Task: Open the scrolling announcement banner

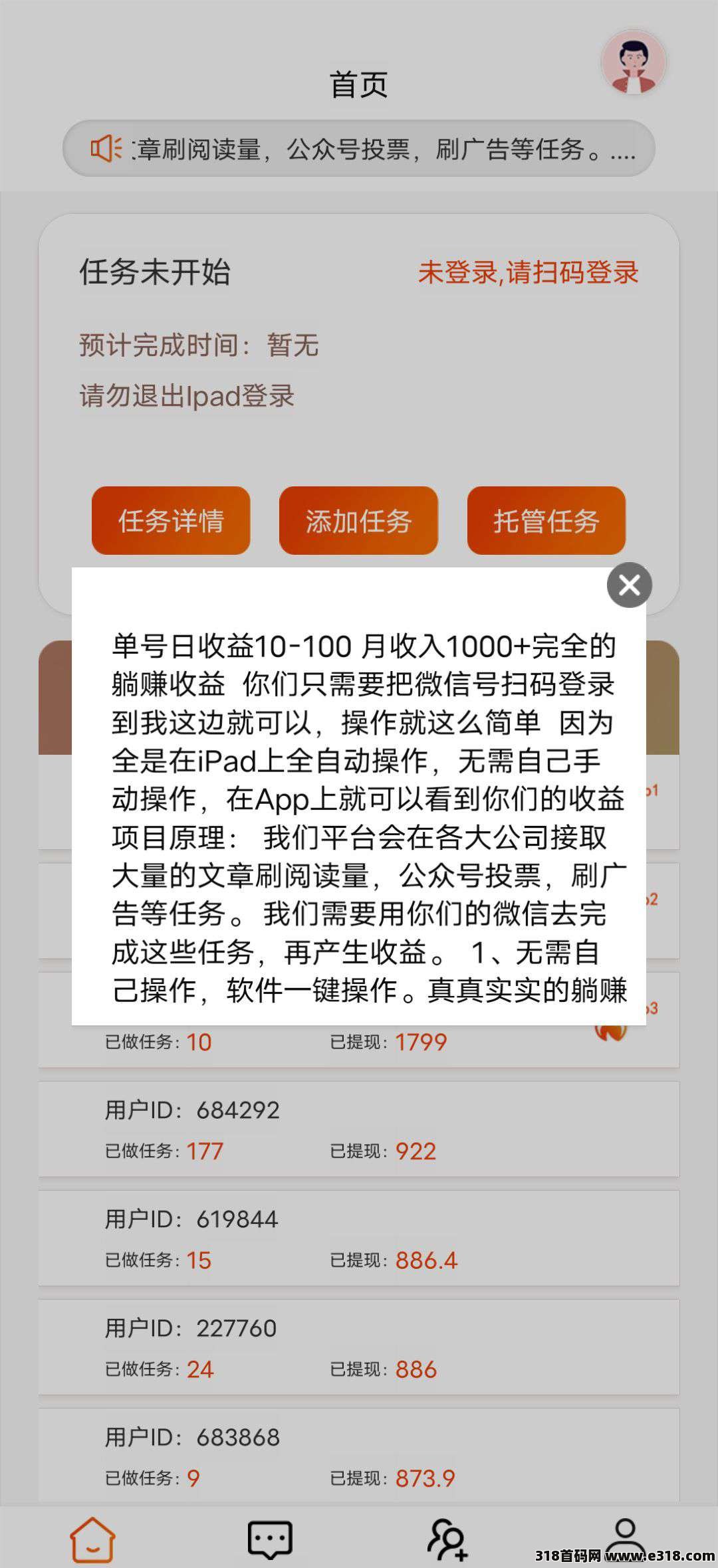Action: pos(359,148)
